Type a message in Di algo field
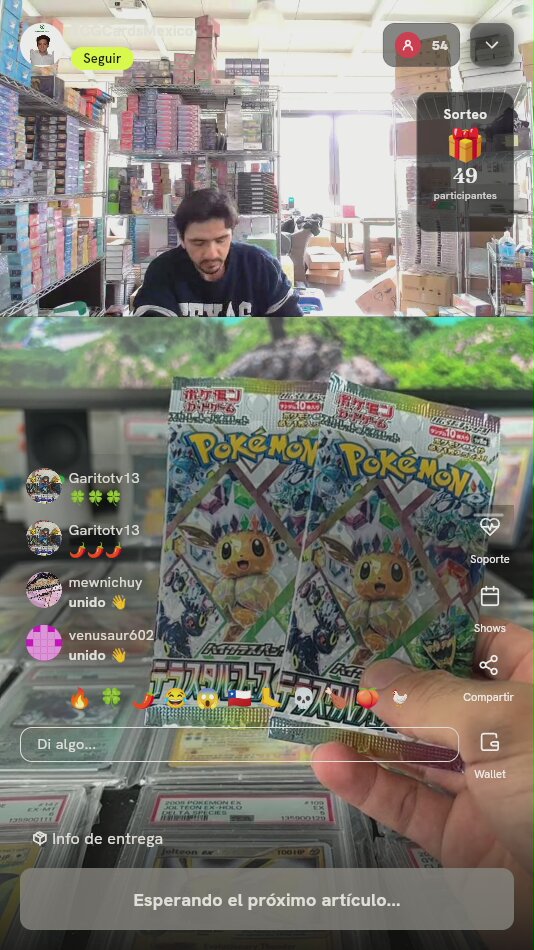Image resolution: width=534 pixels, height=950 pixels. click(x=239, y=745)
